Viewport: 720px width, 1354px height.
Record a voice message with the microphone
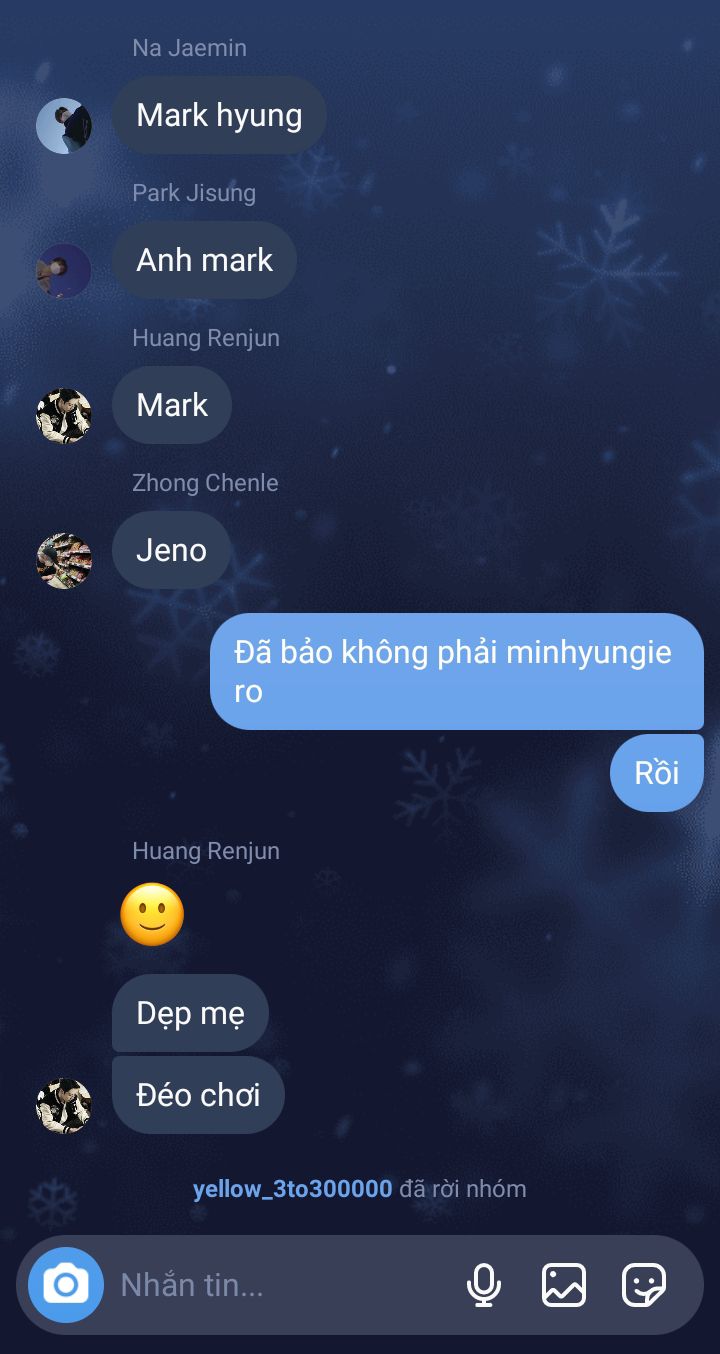(x=484, y=1285)
